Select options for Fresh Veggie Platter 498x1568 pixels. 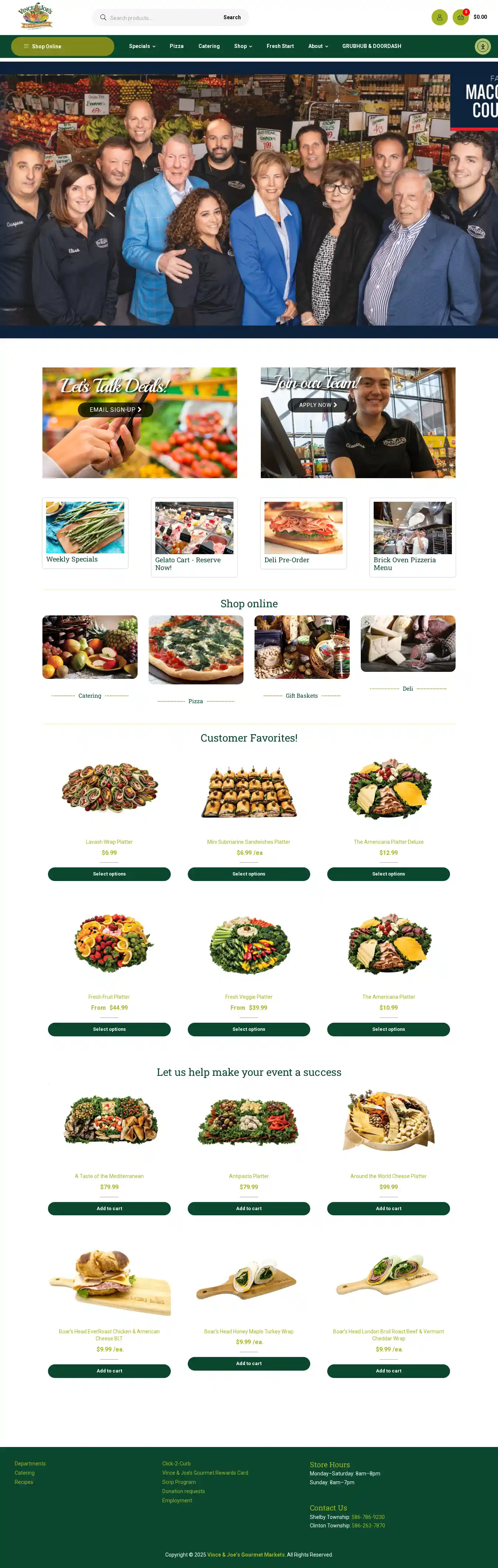tap(248, 1029)
